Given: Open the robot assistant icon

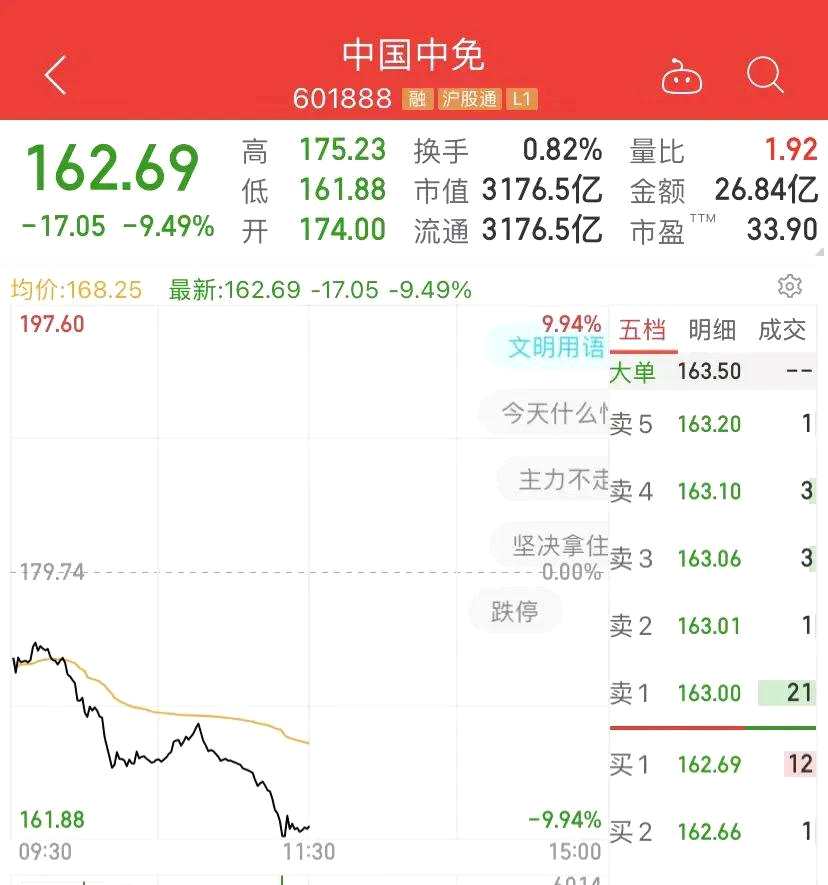Looking at the screenshot, I should point(682,77).
